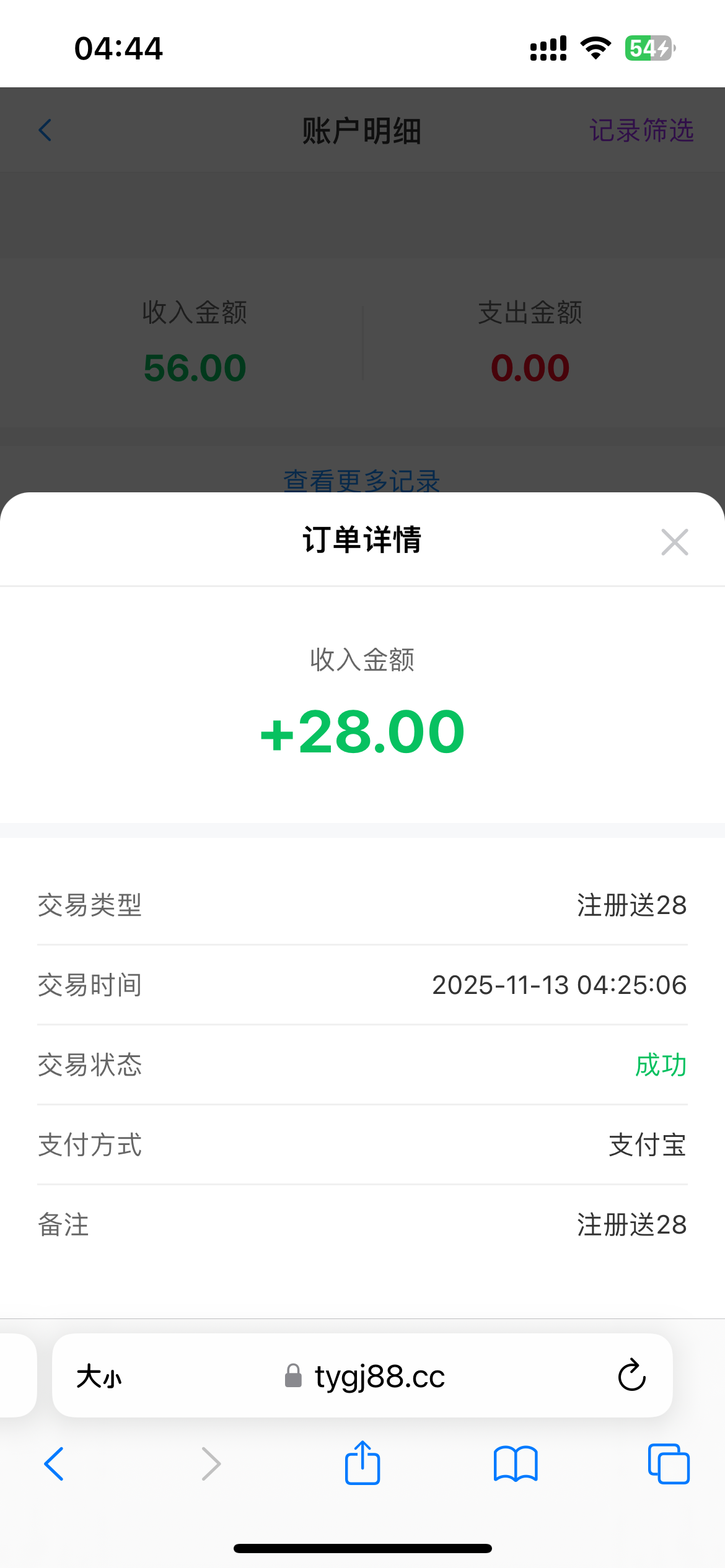Share this page from Safari toolbar
725x1568 pixels.
(362, 1463)
